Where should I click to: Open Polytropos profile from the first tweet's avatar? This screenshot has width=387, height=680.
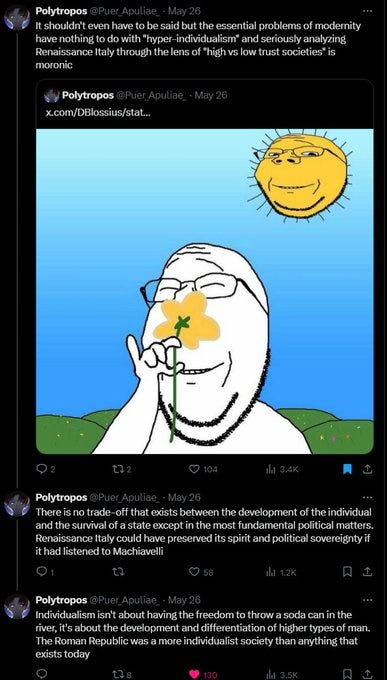[x=16, y=18]
